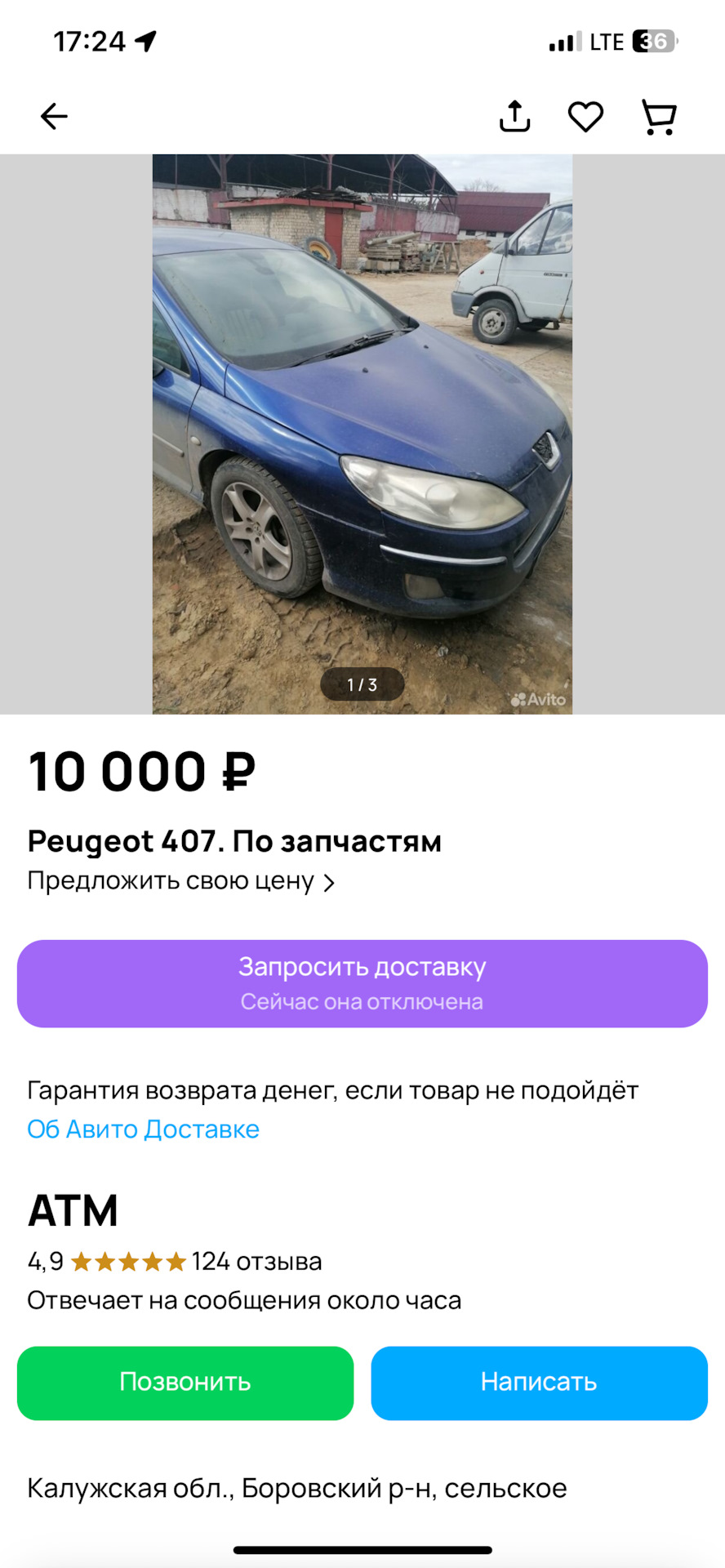725x1568 pixels.
Task: Toggle open the "124 отзыва" reviews
Action: 256,1262
